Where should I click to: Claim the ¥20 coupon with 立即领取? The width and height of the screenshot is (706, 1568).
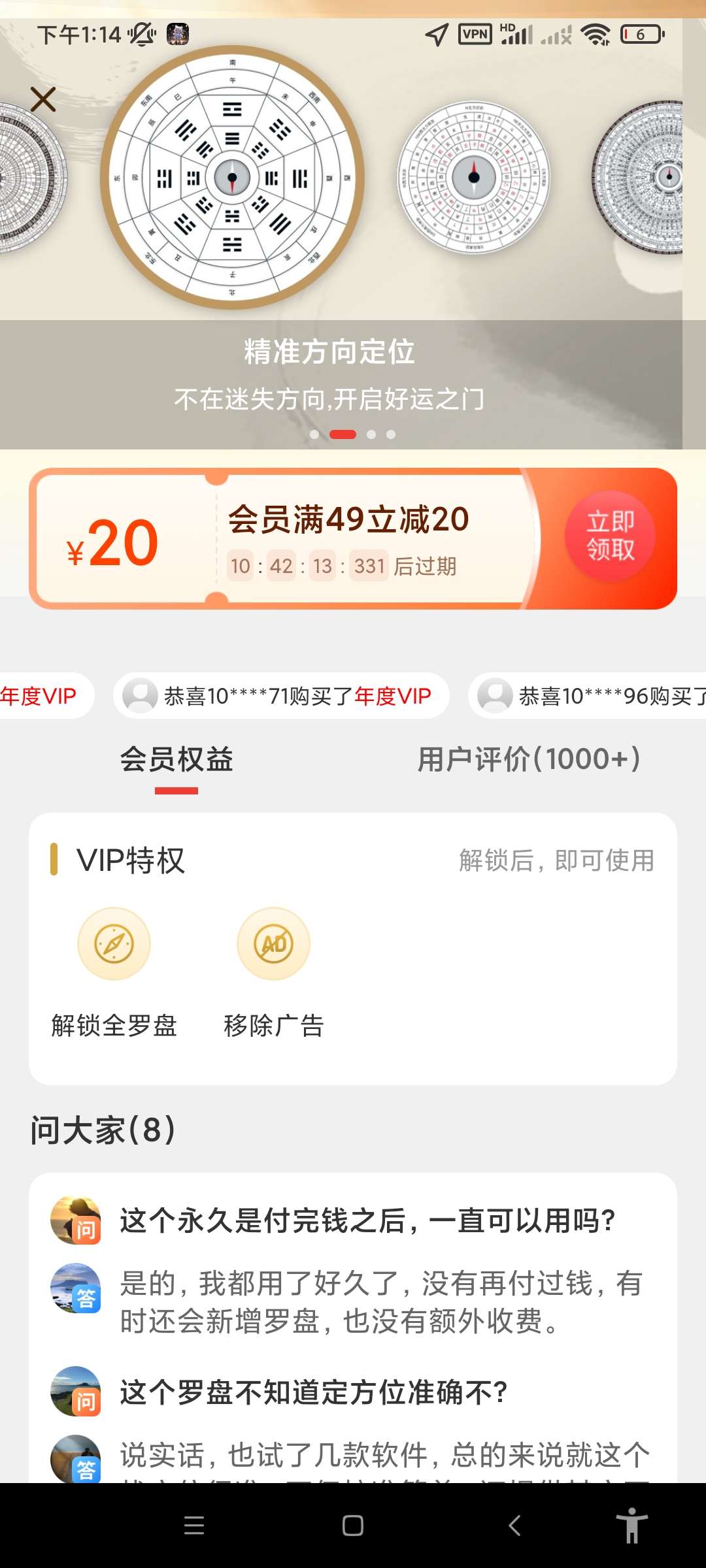[610, 536]
